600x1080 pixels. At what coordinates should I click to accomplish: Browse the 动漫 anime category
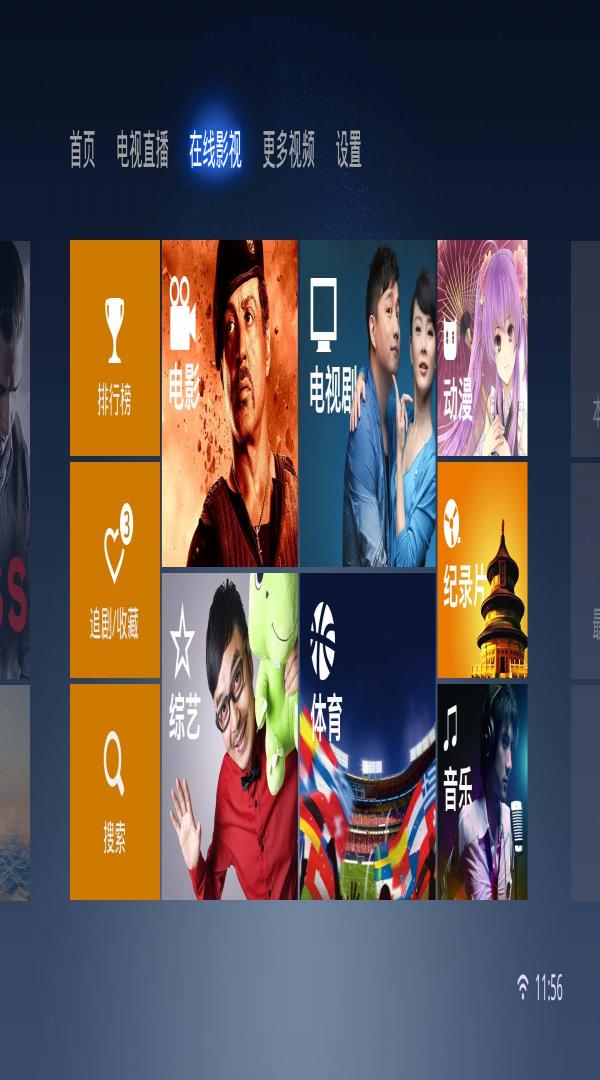tap(482, 348)
